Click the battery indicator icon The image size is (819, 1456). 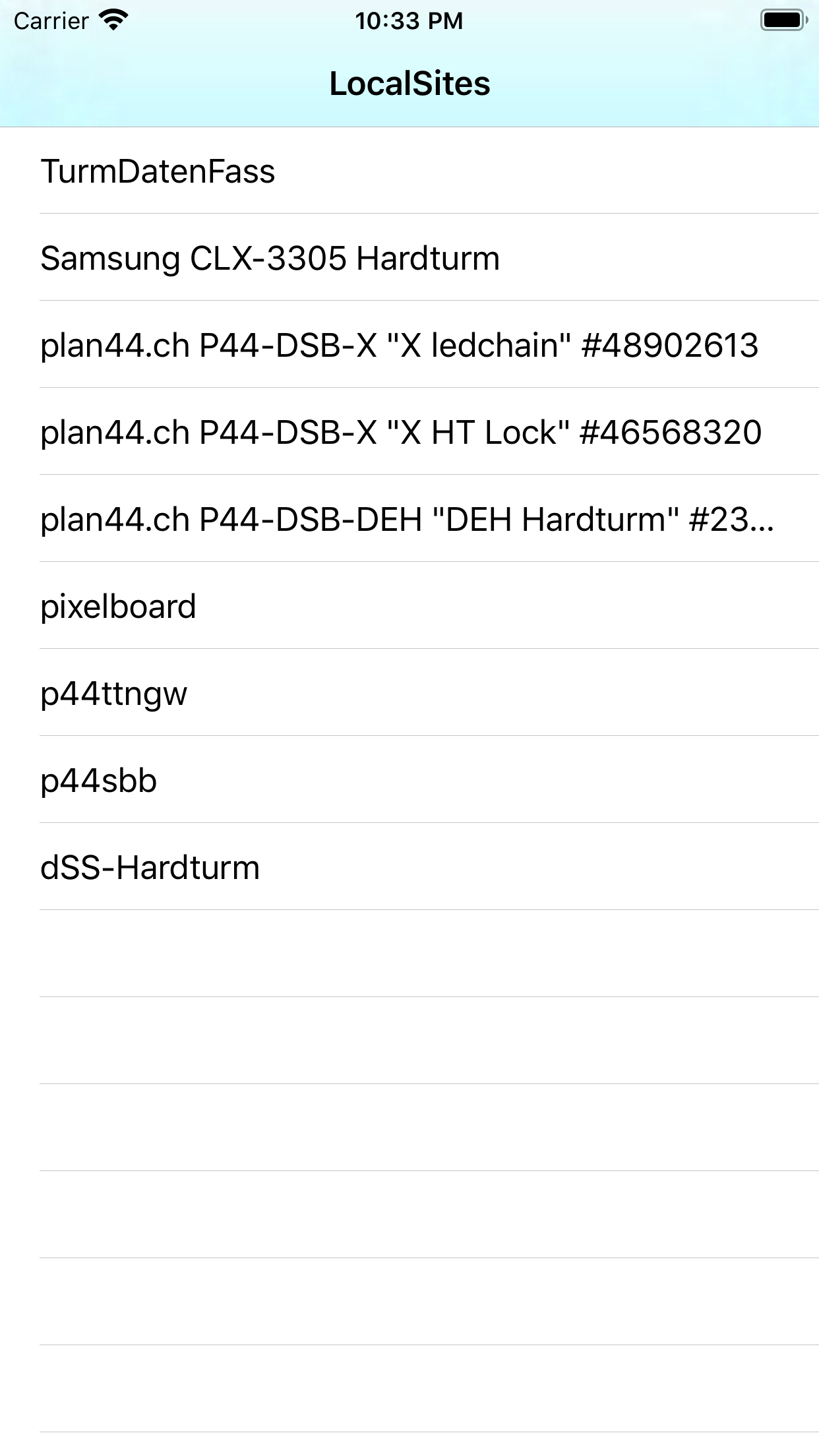(782, 20)
